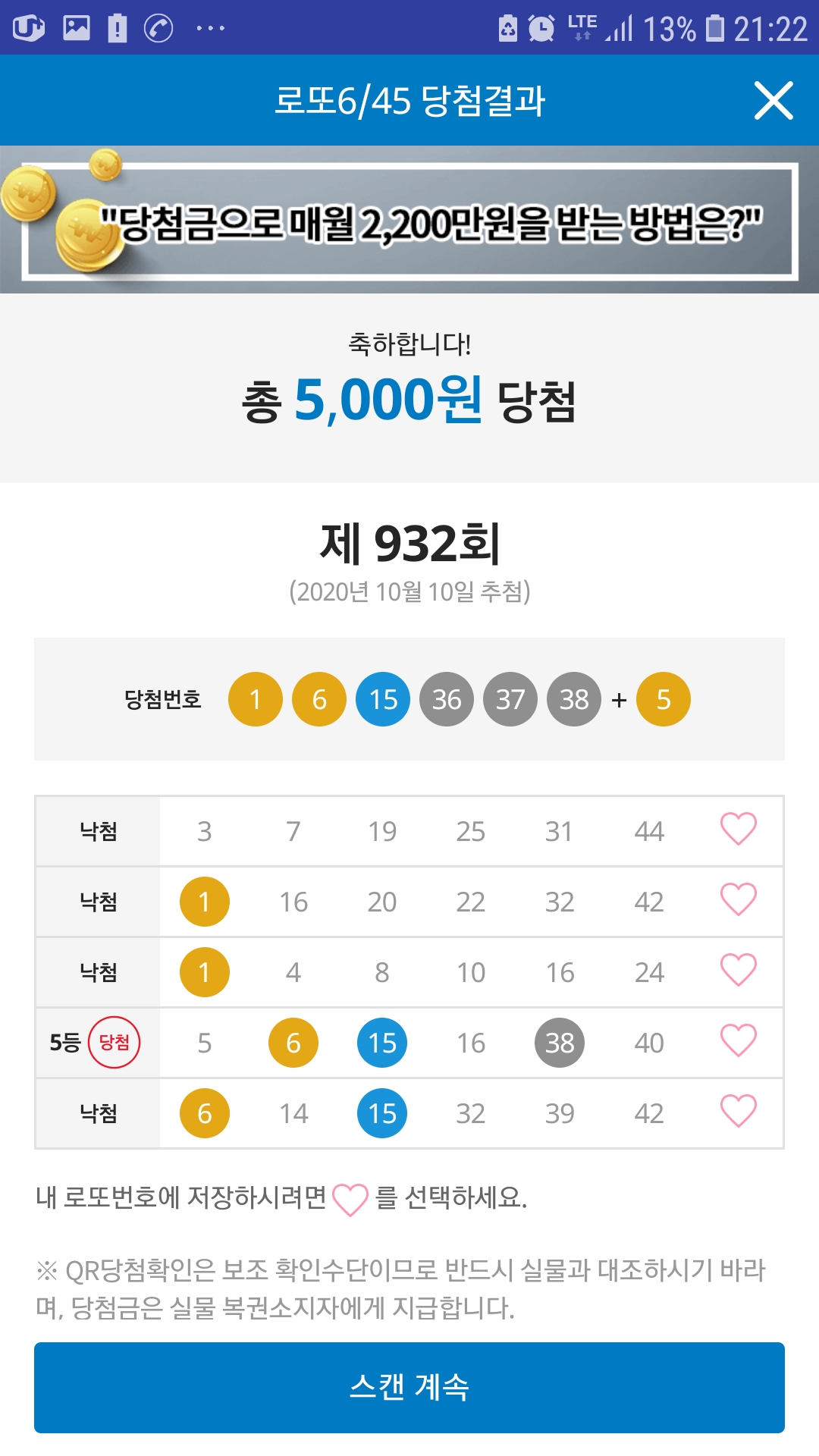This screenshot has width=819, height=1456.
Task: Save the row starting 3, 7, 19 with heart
Action: click(738, 829)
